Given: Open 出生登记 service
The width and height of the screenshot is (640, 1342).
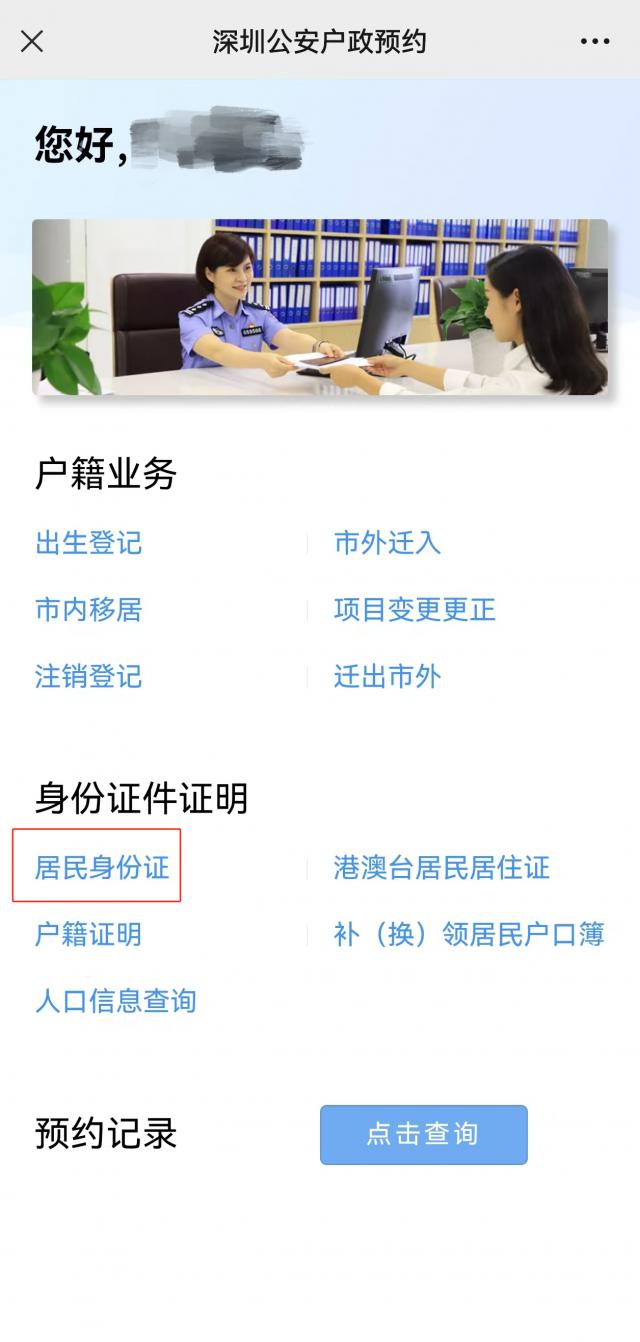Looking at the screenshot, I should (89, 543).
